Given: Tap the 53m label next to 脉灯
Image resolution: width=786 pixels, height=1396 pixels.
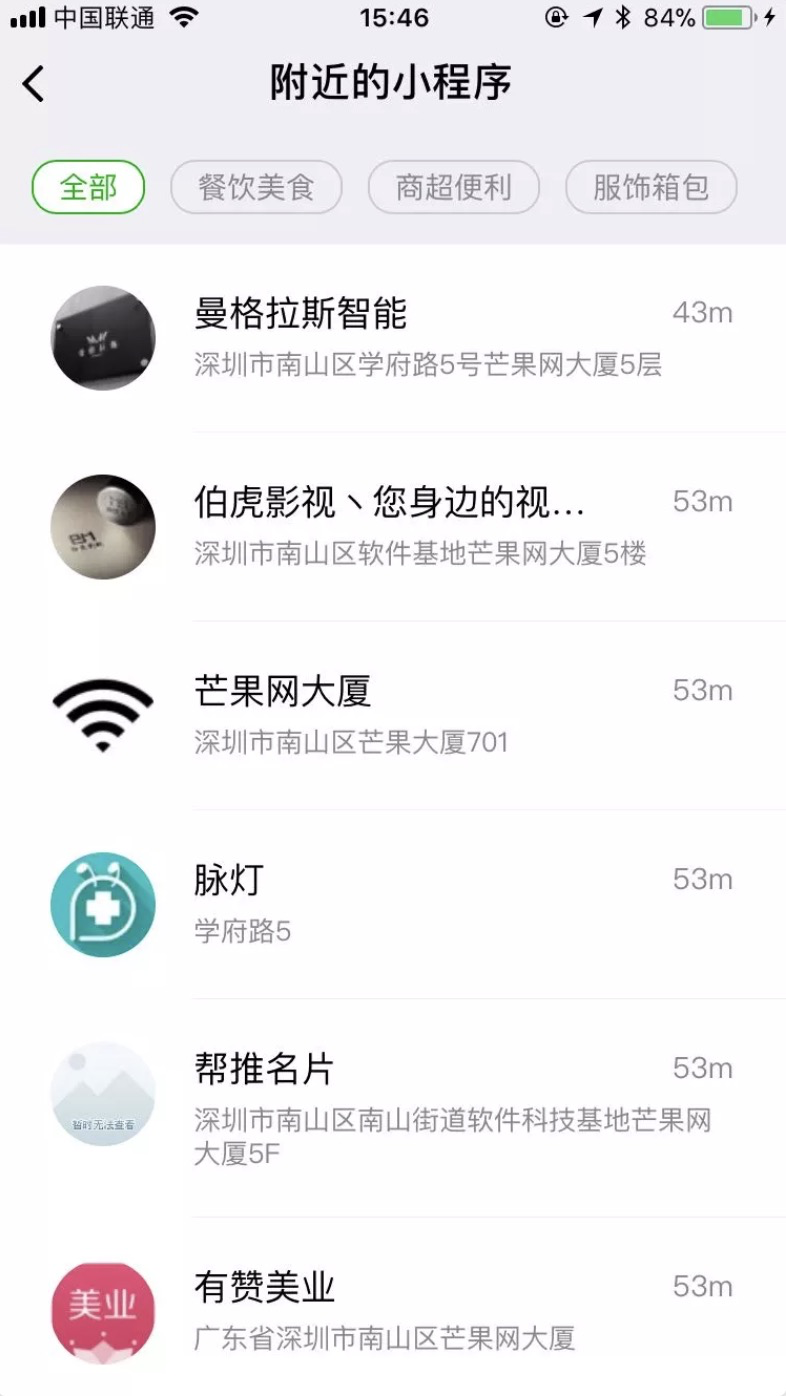Looking at the screenshot, I should tap(701, 879).
